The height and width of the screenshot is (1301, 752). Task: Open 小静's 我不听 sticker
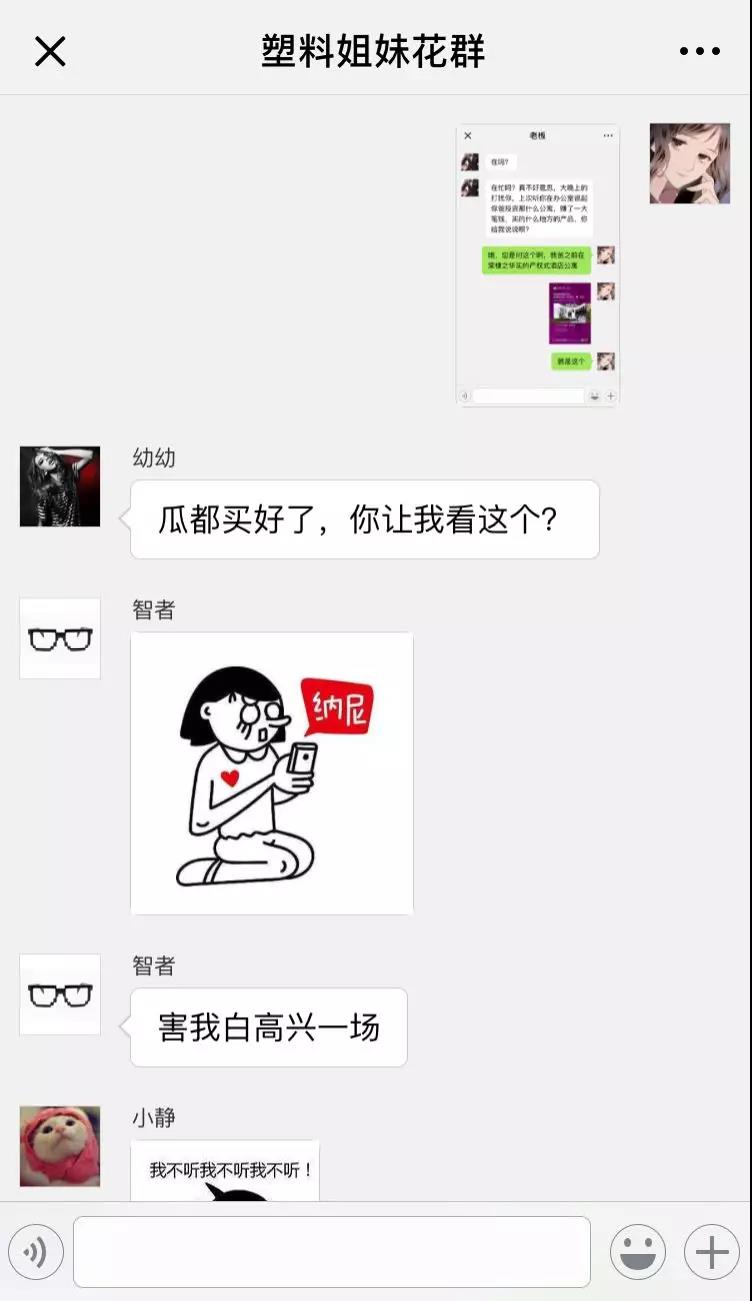click(226, 1172)
